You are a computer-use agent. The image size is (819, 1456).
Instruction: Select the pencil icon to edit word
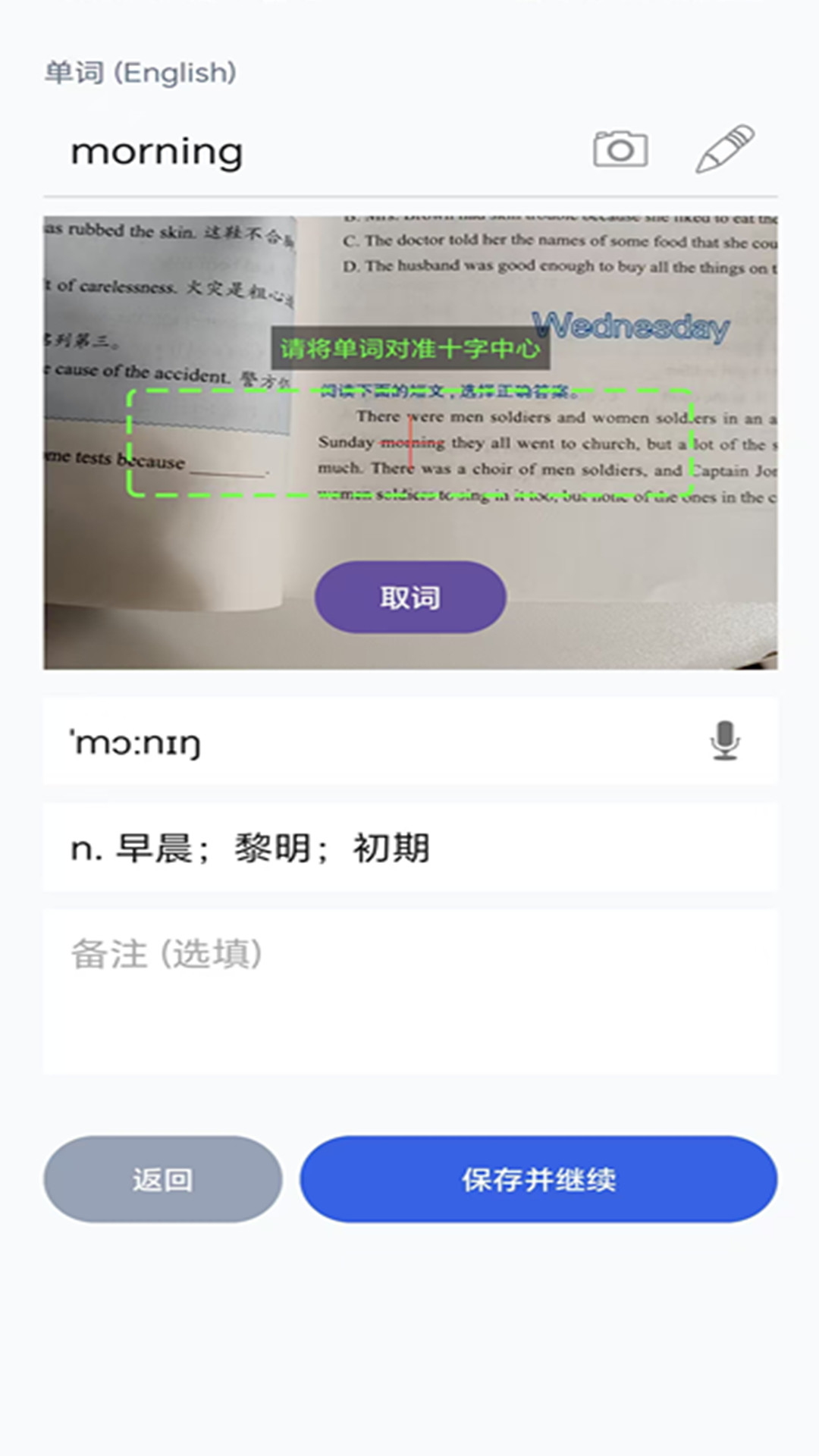[723, 149]
